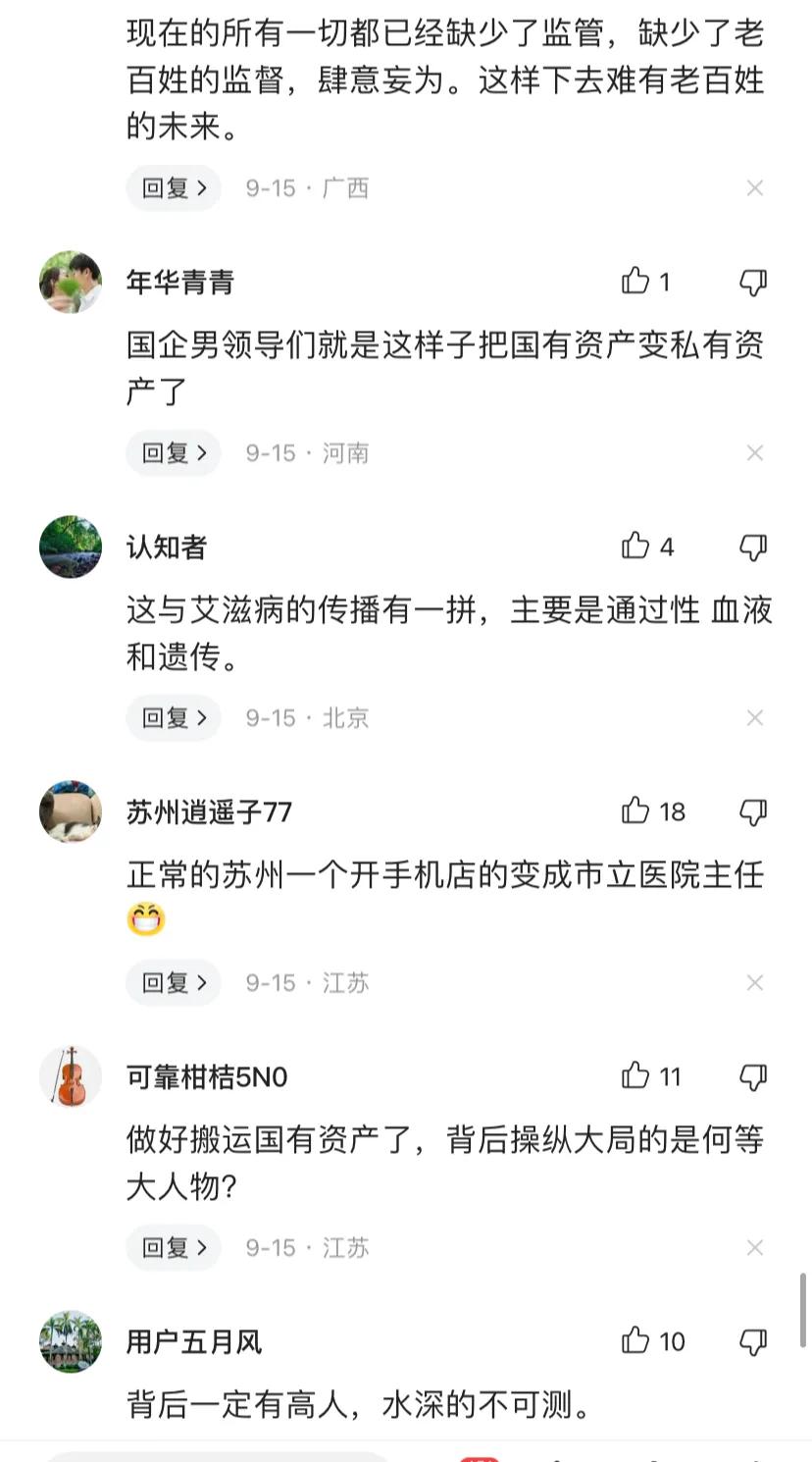Viewport: 812px width, 1462px height.
Task: Open replies under 认知者's comment via 回复
Action: click(173, 718)
